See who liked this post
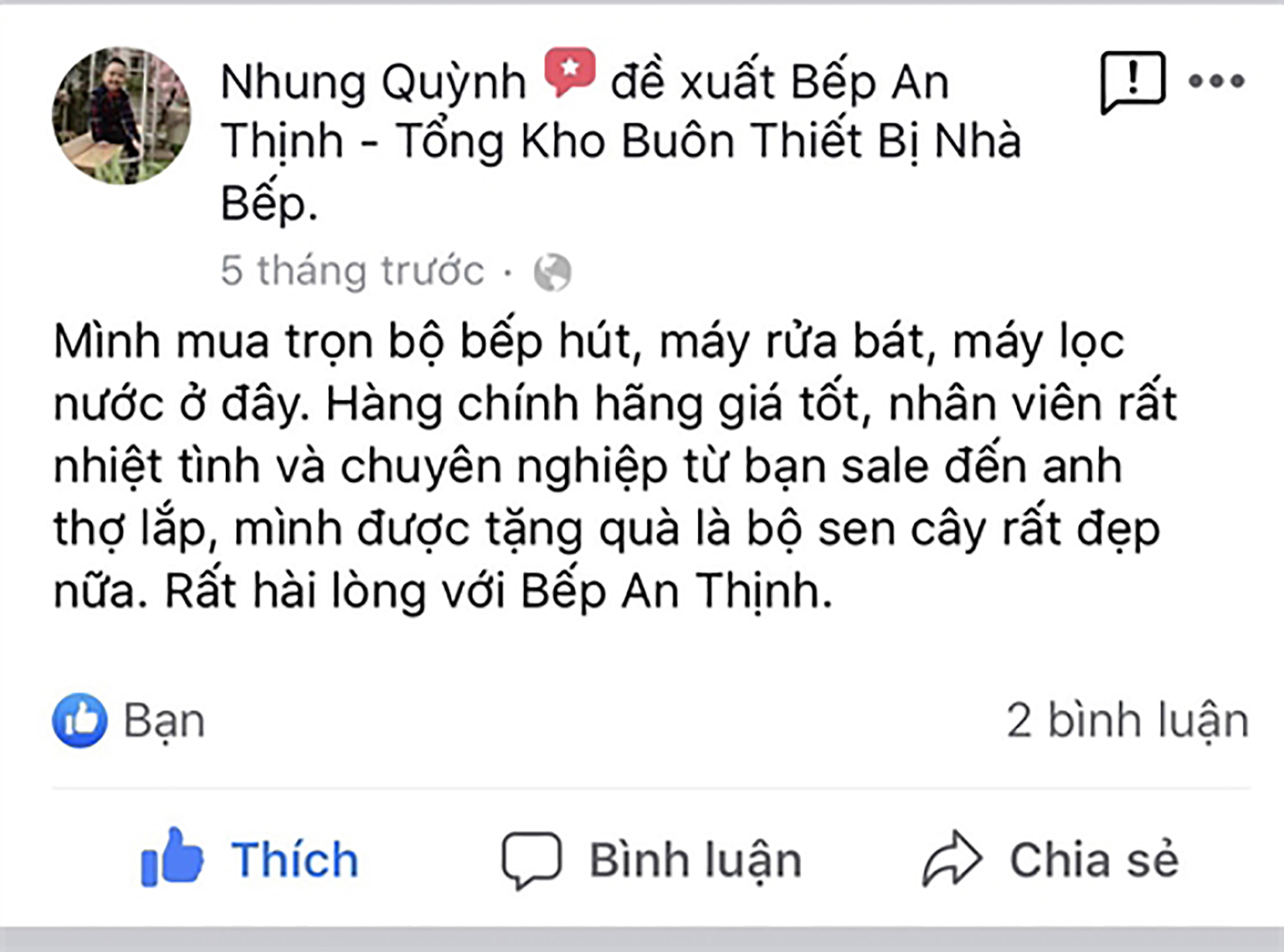Image resolution: width=1284 pixels, height=952 pixels. tap(129, 720)
